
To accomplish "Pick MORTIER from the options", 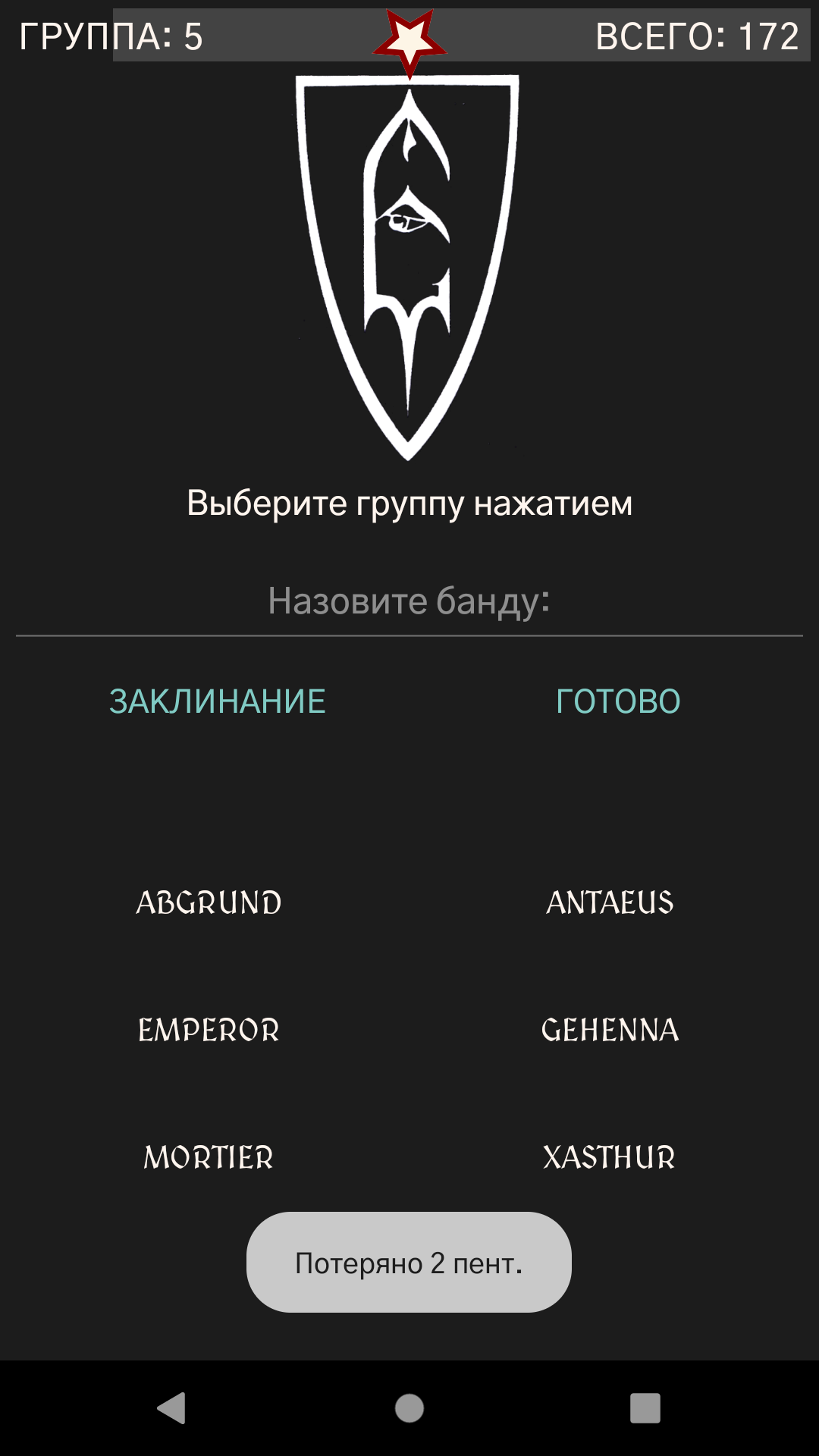I will 209,1156.
